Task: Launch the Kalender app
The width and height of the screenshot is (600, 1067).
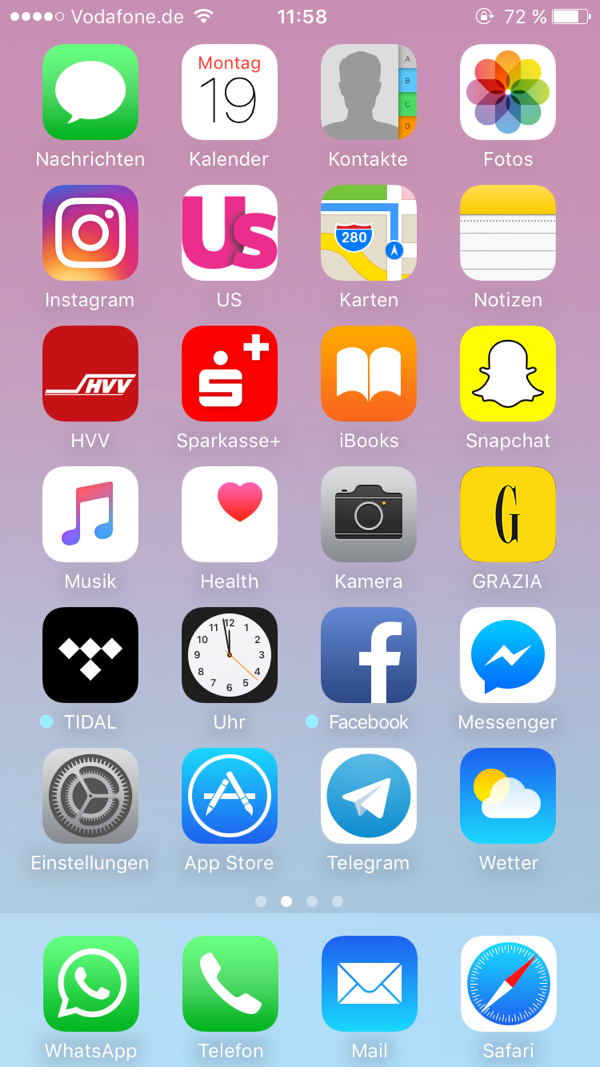Action: (229, 92)
